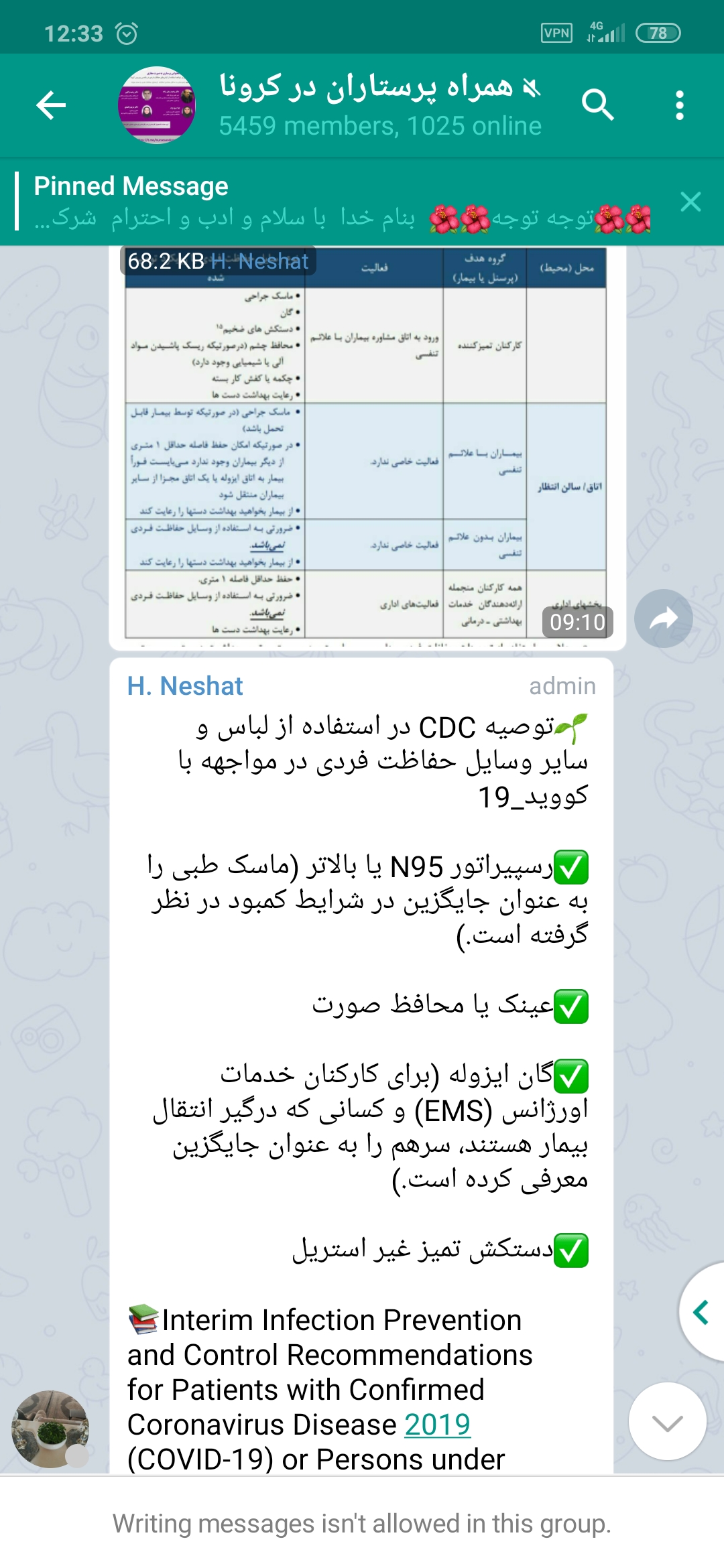
Task: Search within this group chat
Action: point(597,105)
